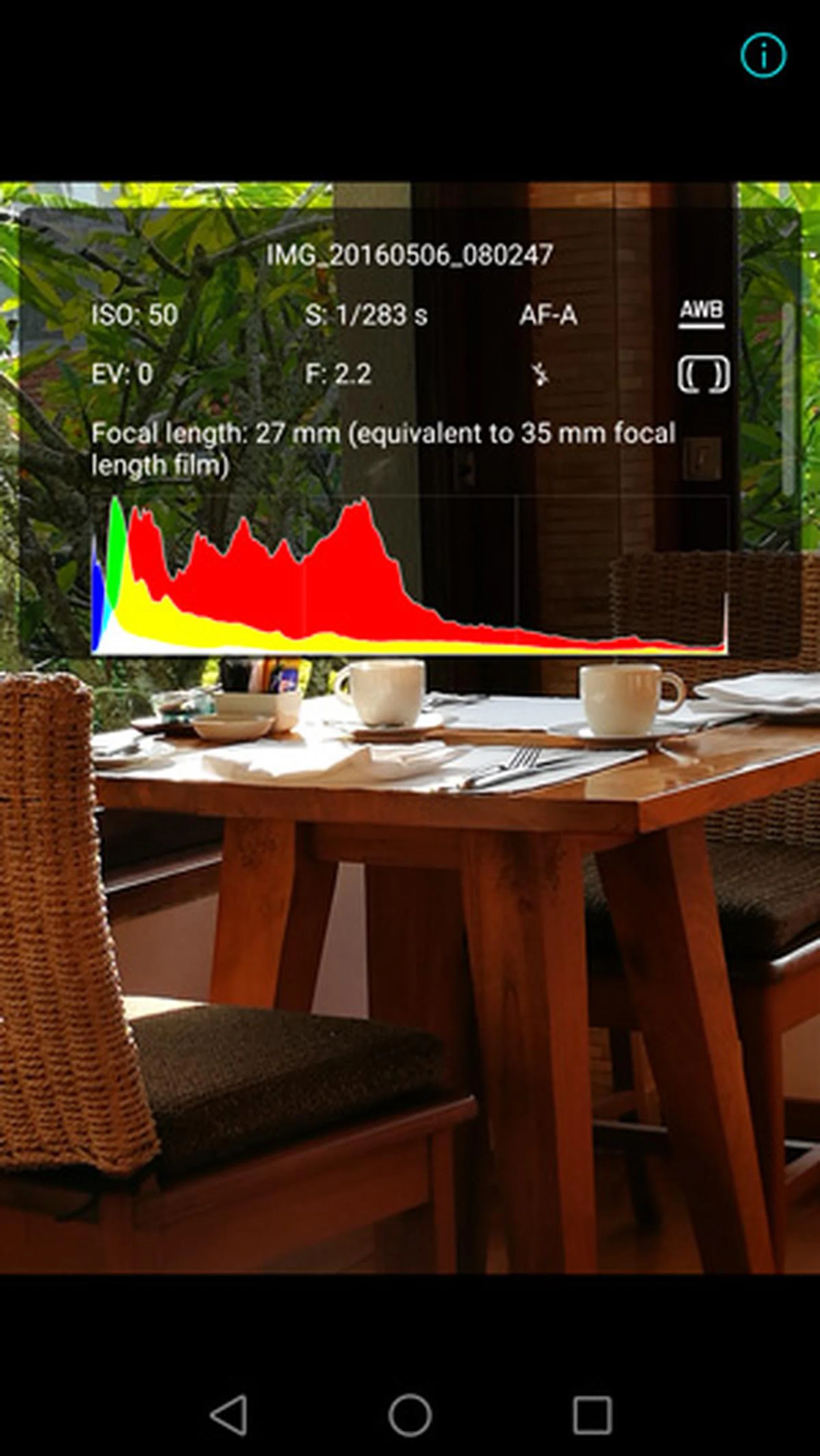Viewport: 820px width, 1456px height.
Task: Toggle the photo info icon
Action: 763,56
